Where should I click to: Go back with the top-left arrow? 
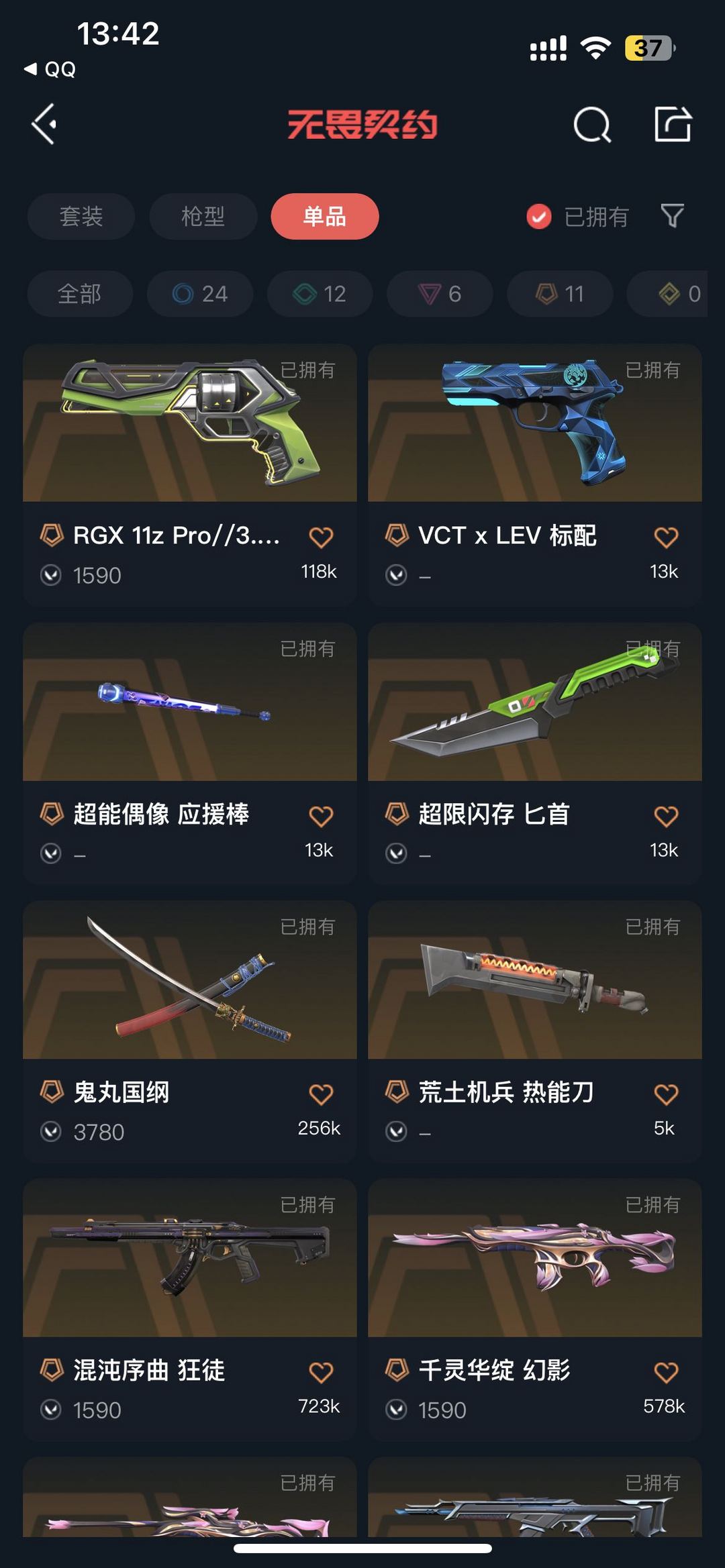pyautogui.click(x=44, y=124)
